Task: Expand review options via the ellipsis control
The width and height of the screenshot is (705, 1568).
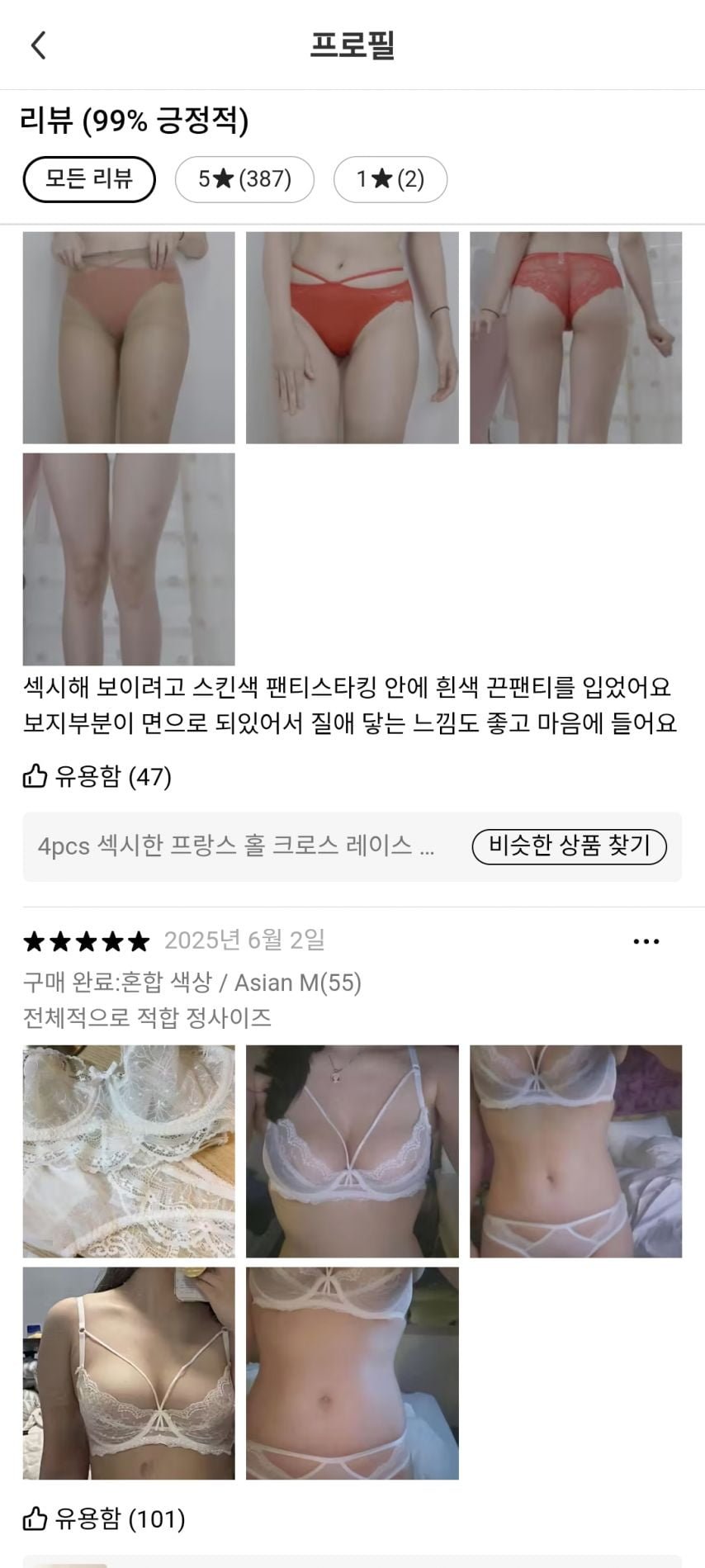Action: point(646,940)
